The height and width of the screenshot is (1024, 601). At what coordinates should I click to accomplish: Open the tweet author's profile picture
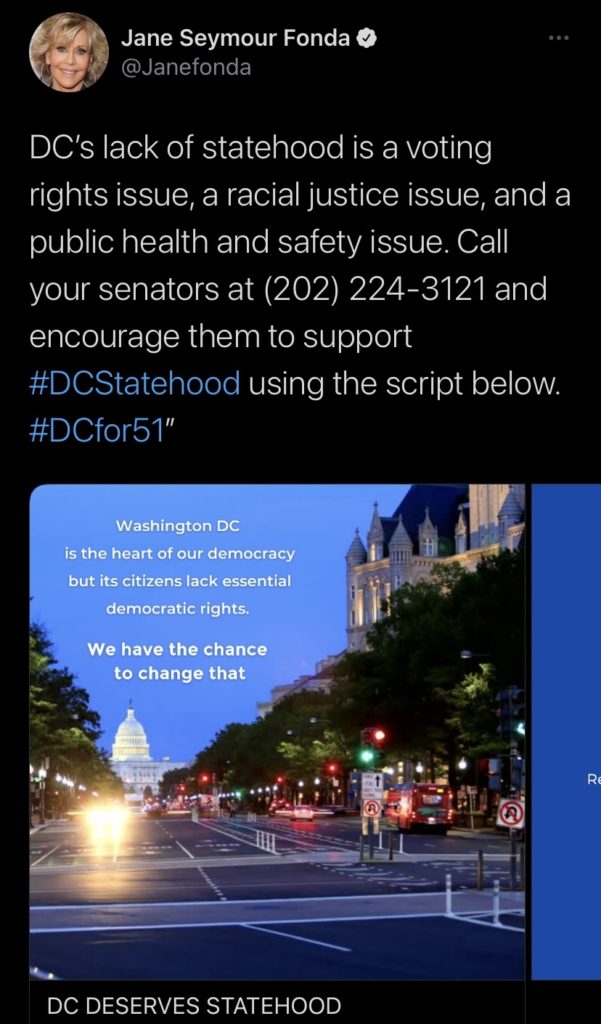69,52
